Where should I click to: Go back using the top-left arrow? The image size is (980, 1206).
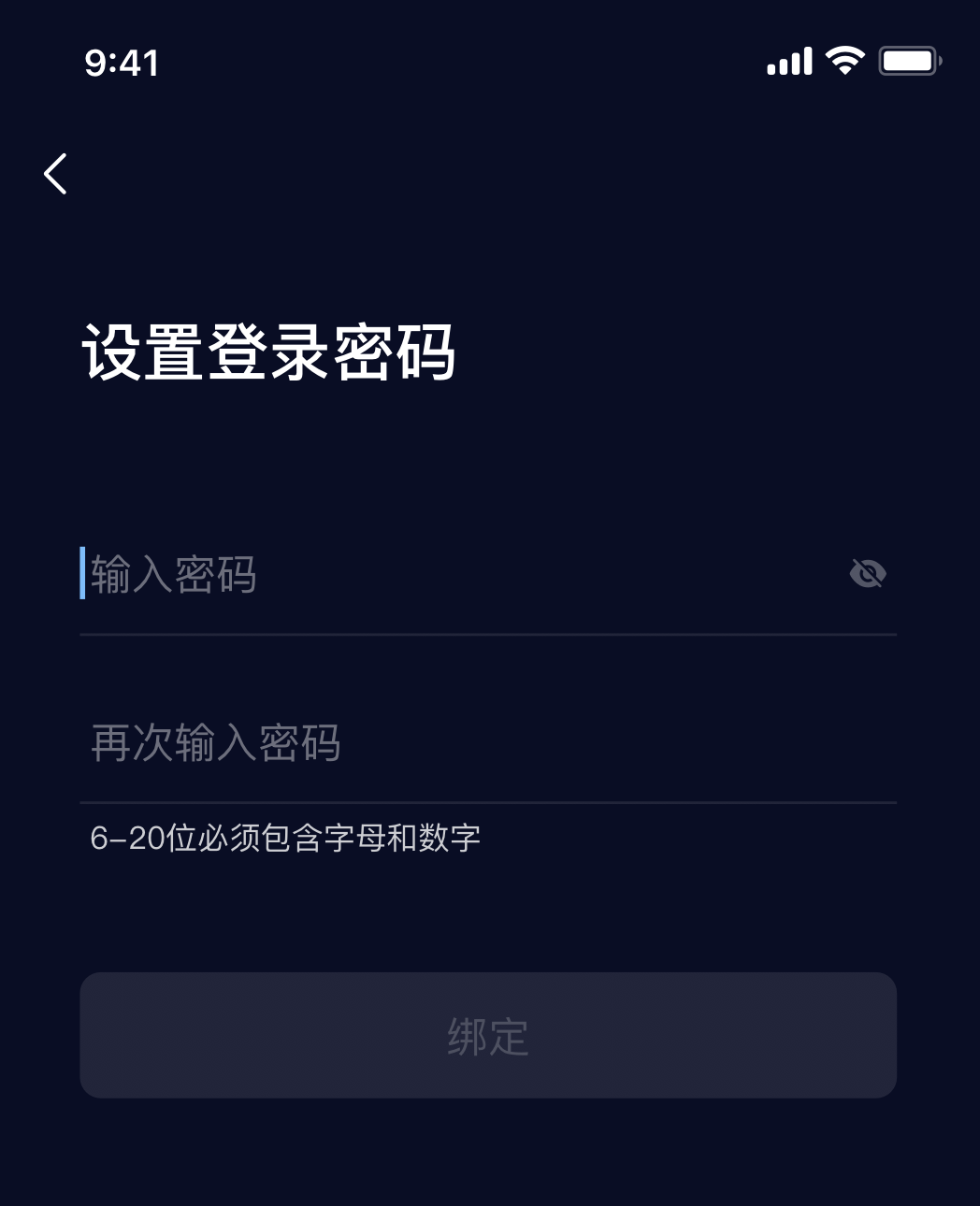point(56,174)
